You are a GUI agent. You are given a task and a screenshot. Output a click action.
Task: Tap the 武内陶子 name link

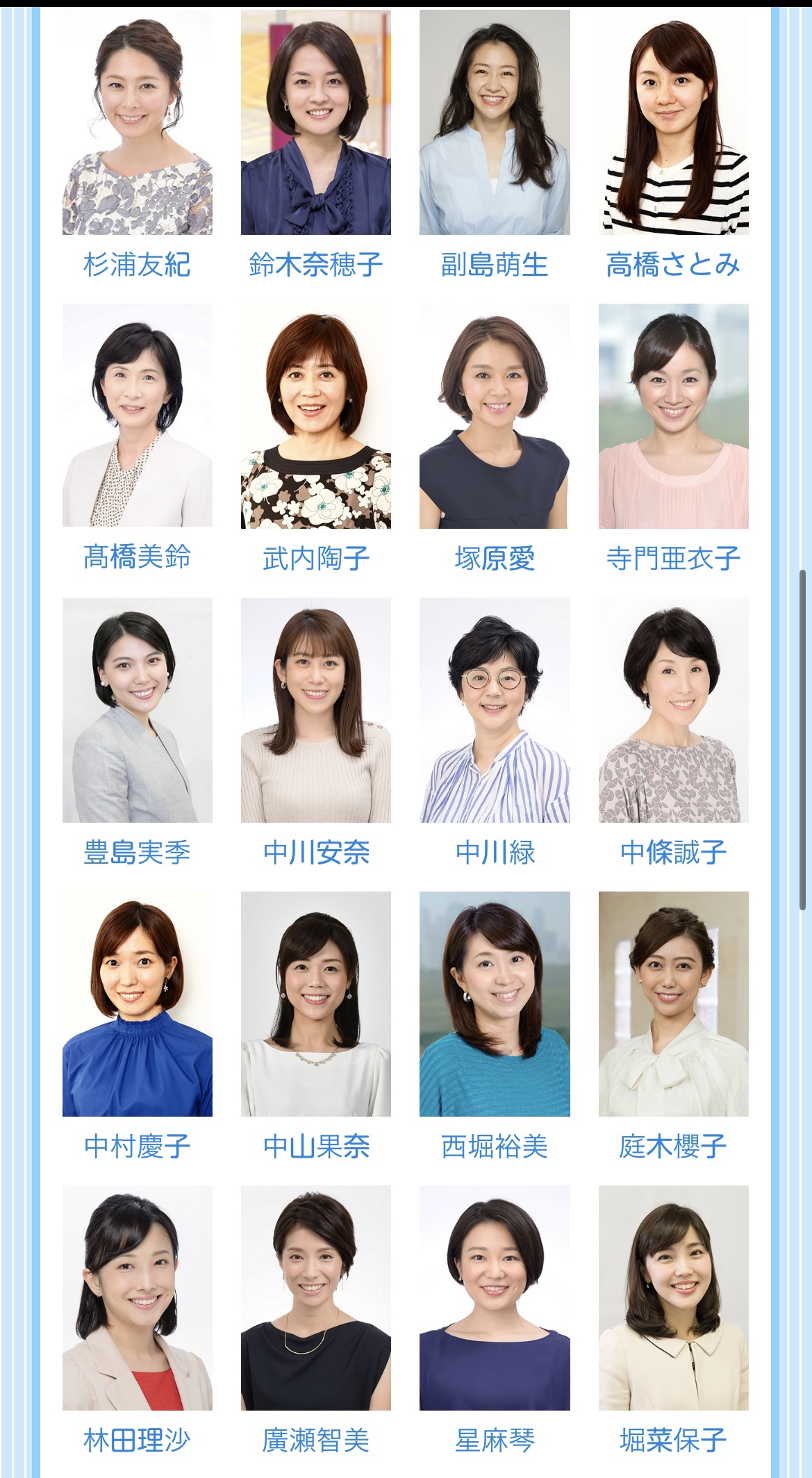315,559
